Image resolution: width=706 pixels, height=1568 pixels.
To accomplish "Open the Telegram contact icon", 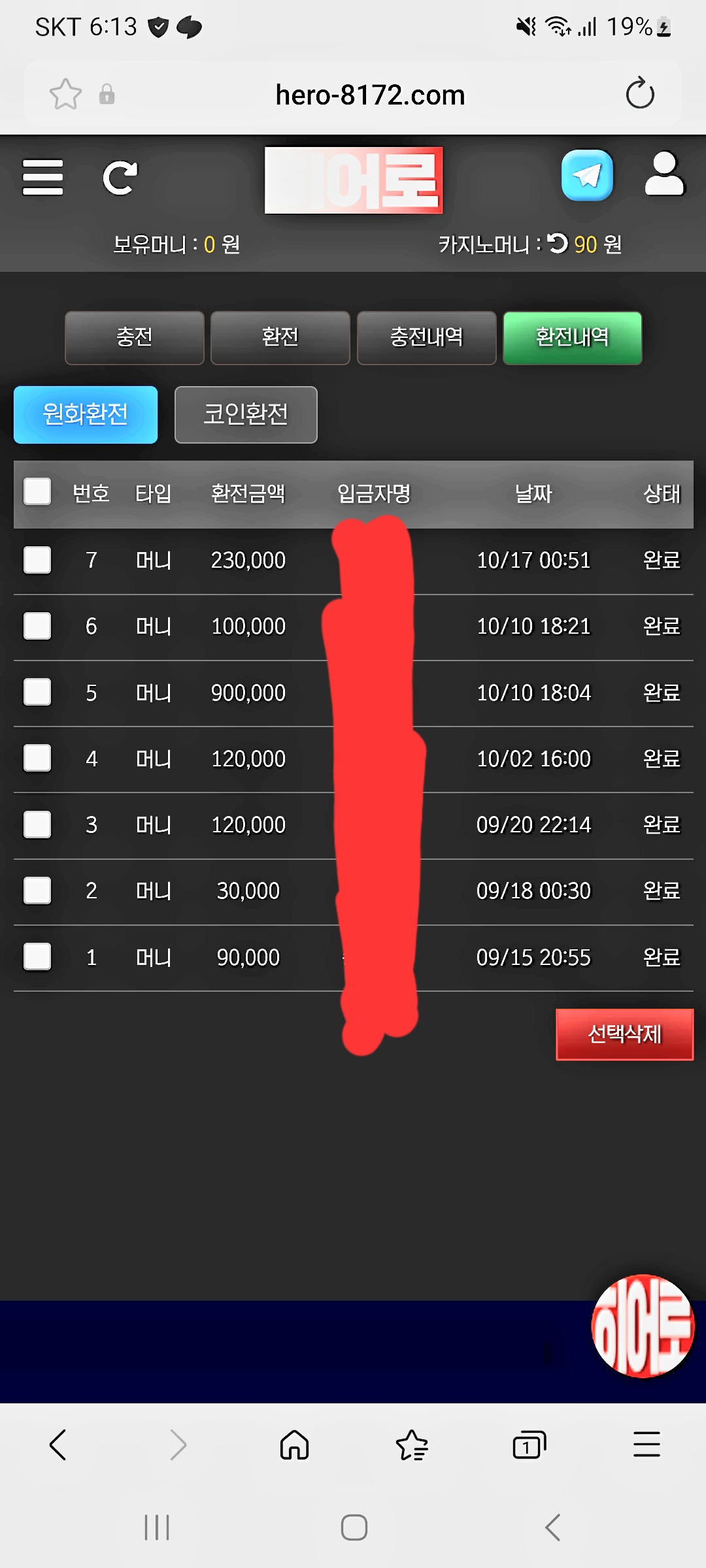I will point(587,176).
